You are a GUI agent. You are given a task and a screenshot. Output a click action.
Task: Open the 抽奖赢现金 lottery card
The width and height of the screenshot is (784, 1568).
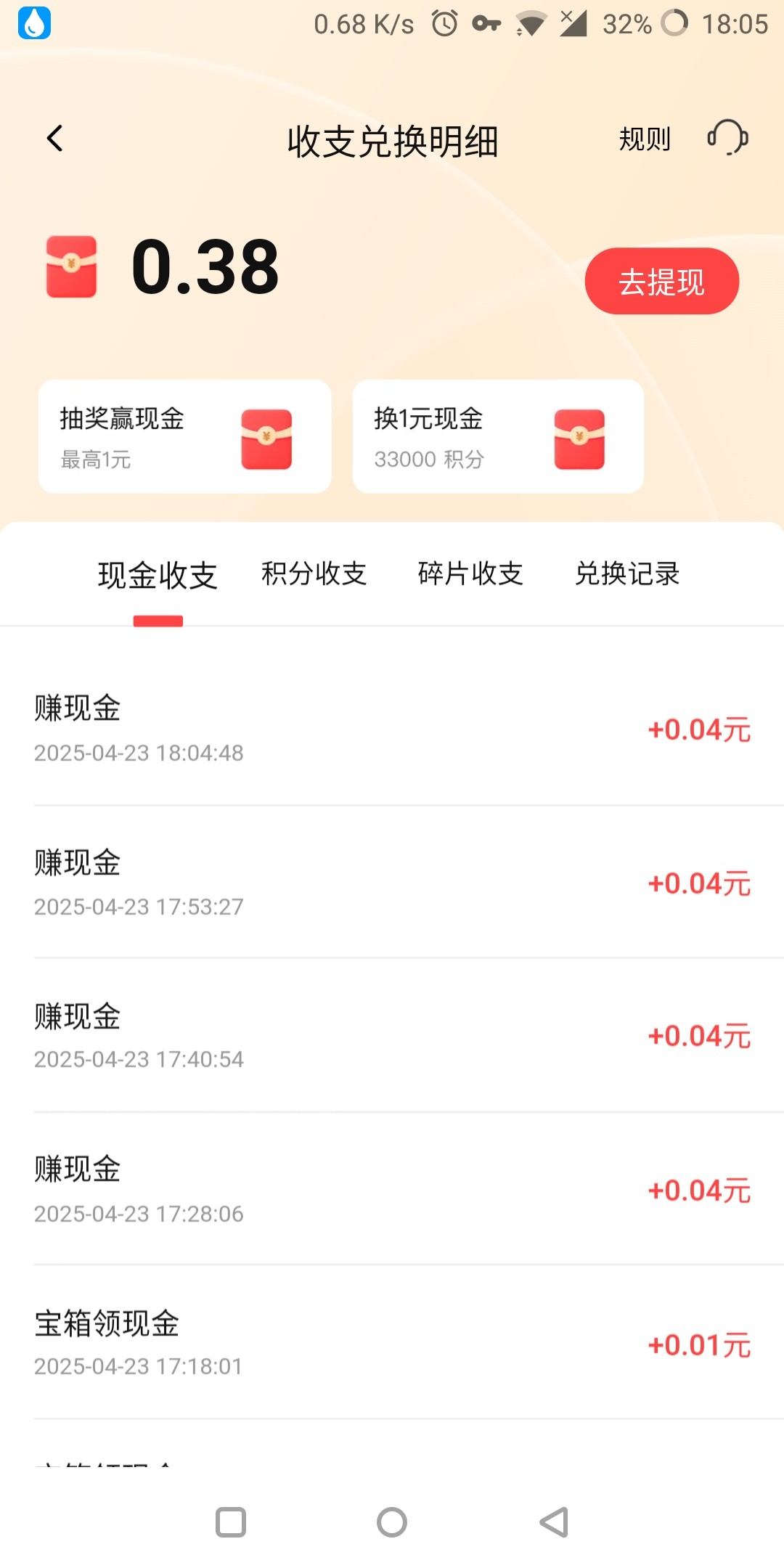pyautogui.click(x=185, y=436)
